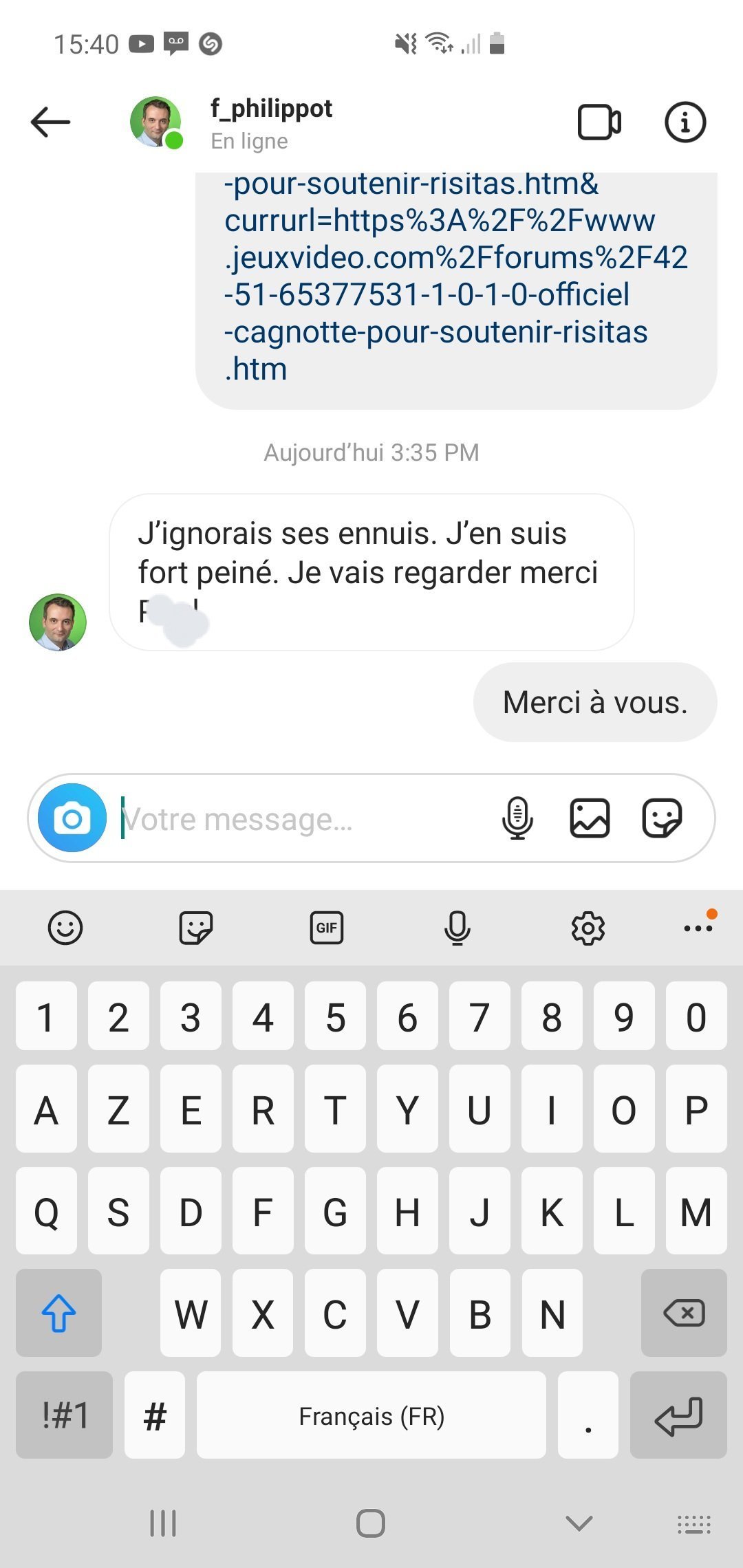This screenshot has width=743, height=1568.
Task: Attach a photo from the gallery
Action: [590, 818]
